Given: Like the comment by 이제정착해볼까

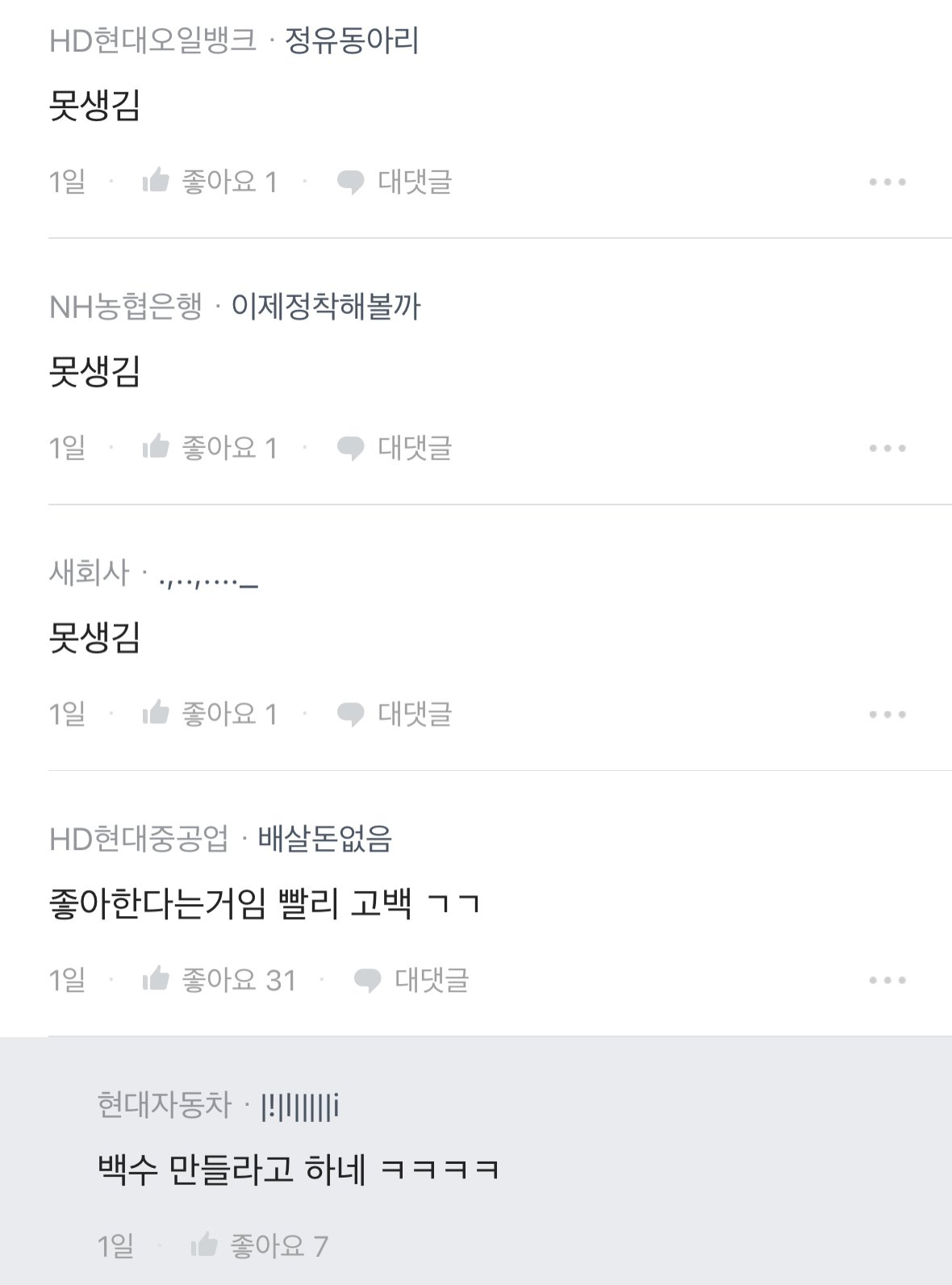Looking at the screenshot, I should [209, 448].
